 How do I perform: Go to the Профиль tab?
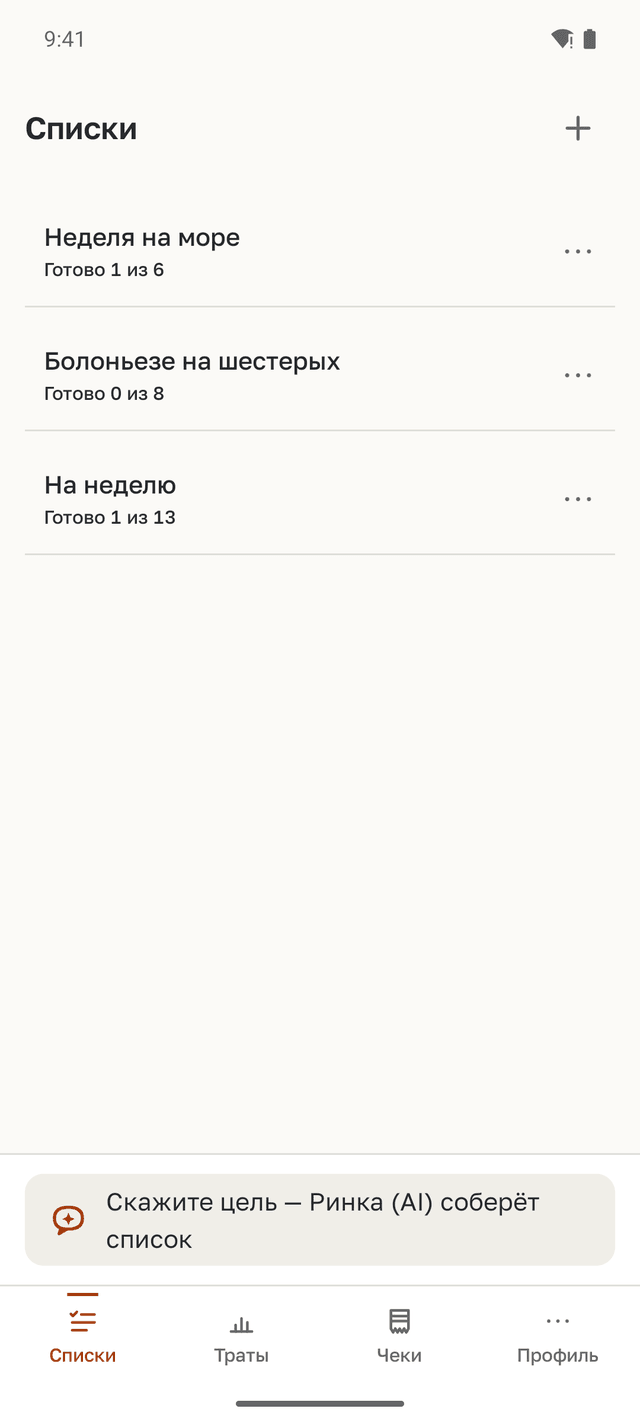tap(557, 1338)
